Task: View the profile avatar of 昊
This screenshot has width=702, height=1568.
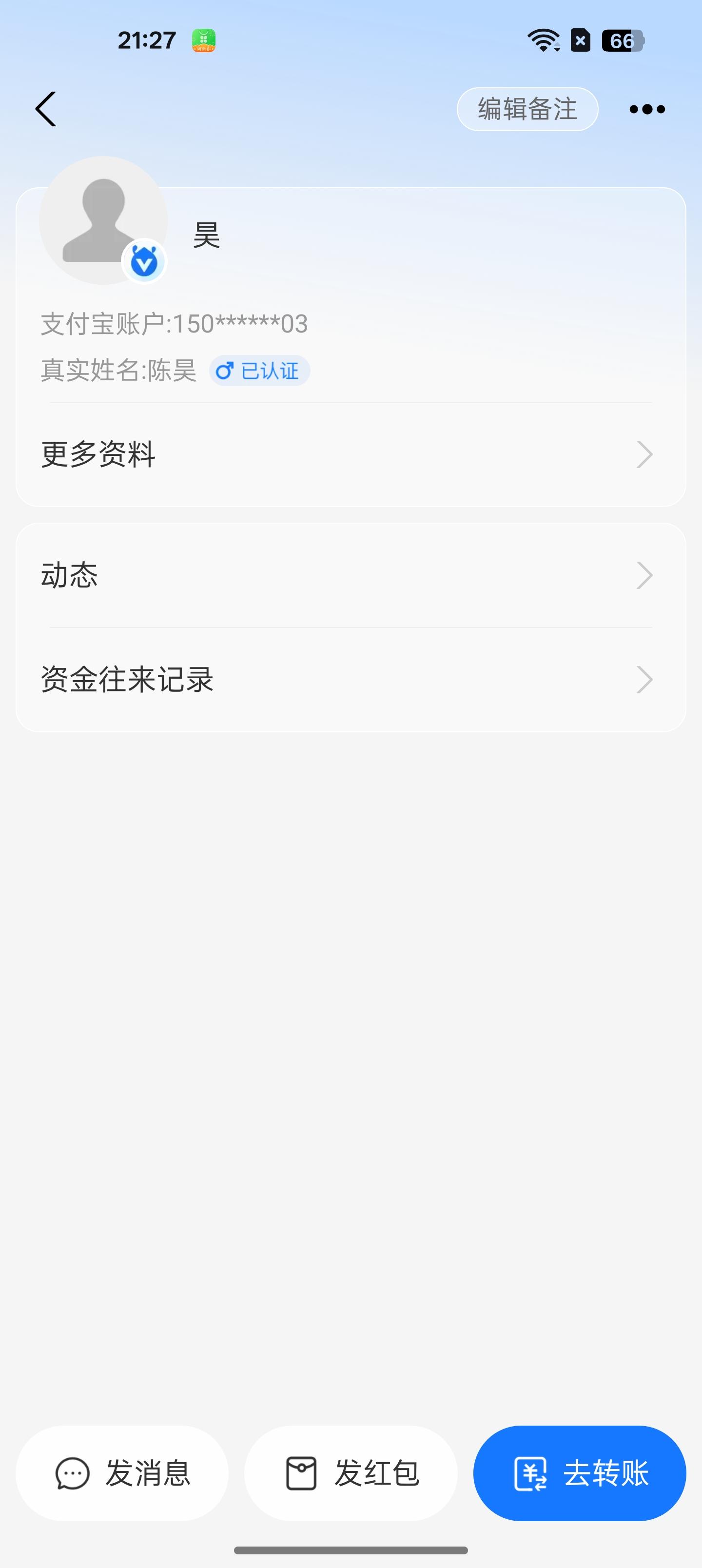Action: point(103,220)
